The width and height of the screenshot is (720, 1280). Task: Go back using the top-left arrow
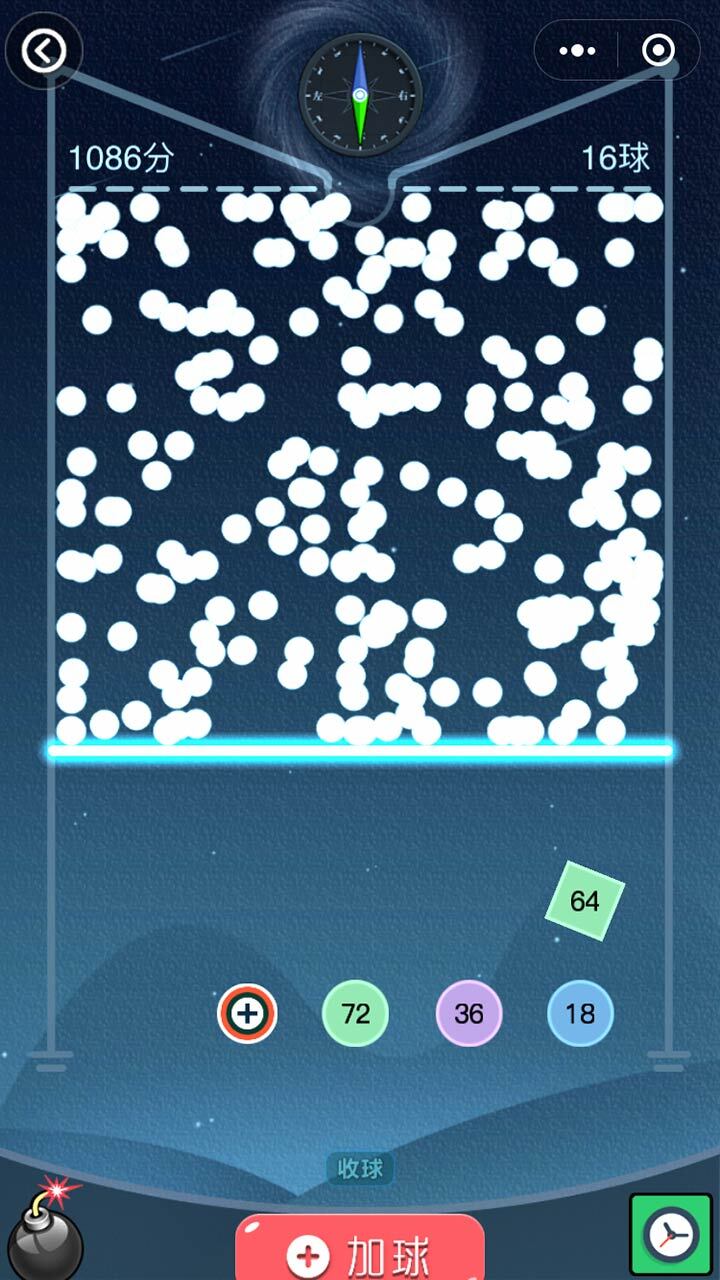[43, 50]
